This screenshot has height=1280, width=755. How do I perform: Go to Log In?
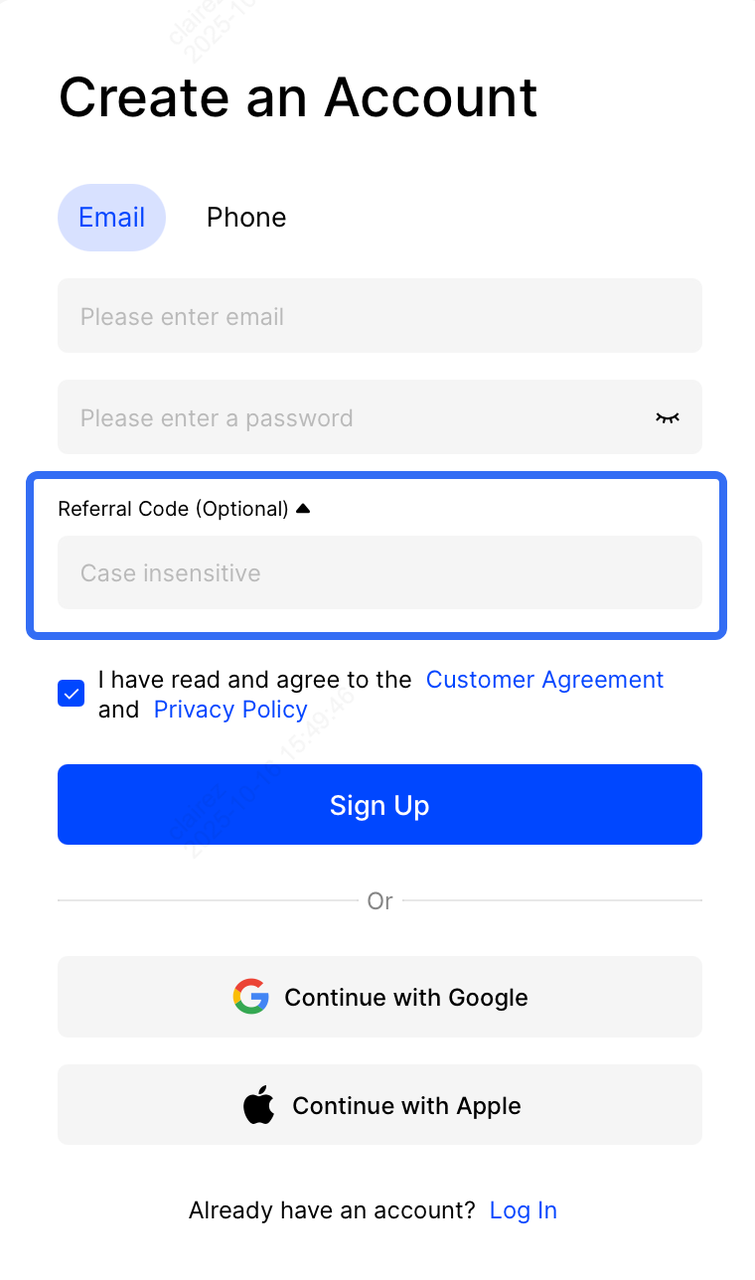523,1211
